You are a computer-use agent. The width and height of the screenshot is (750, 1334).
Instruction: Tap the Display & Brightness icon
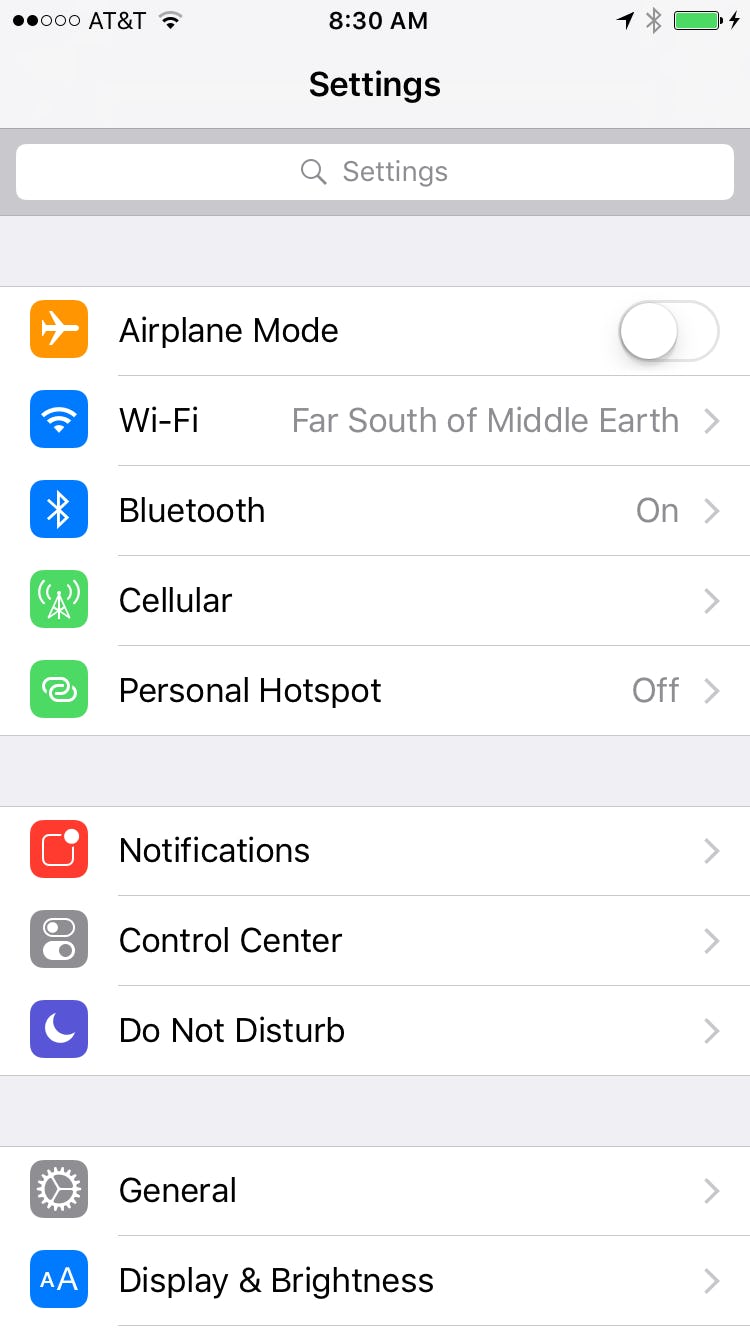point(57,1280)
